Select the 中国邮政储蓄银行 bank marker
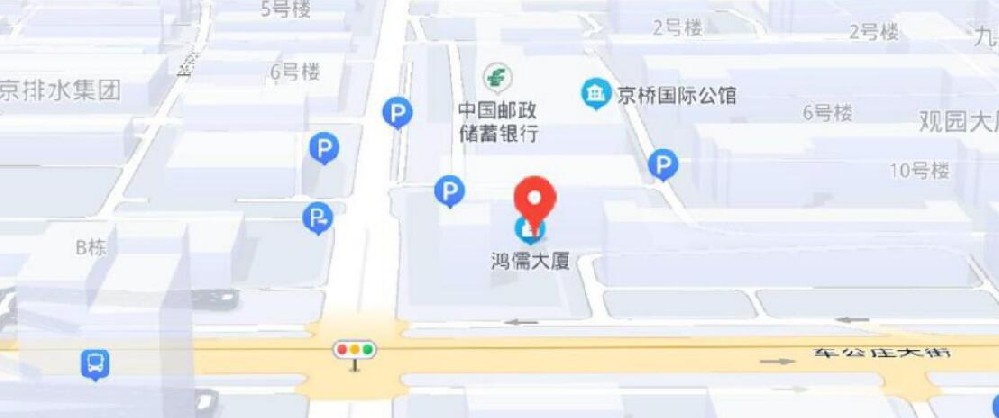999x418 pixels. [495, 76]
